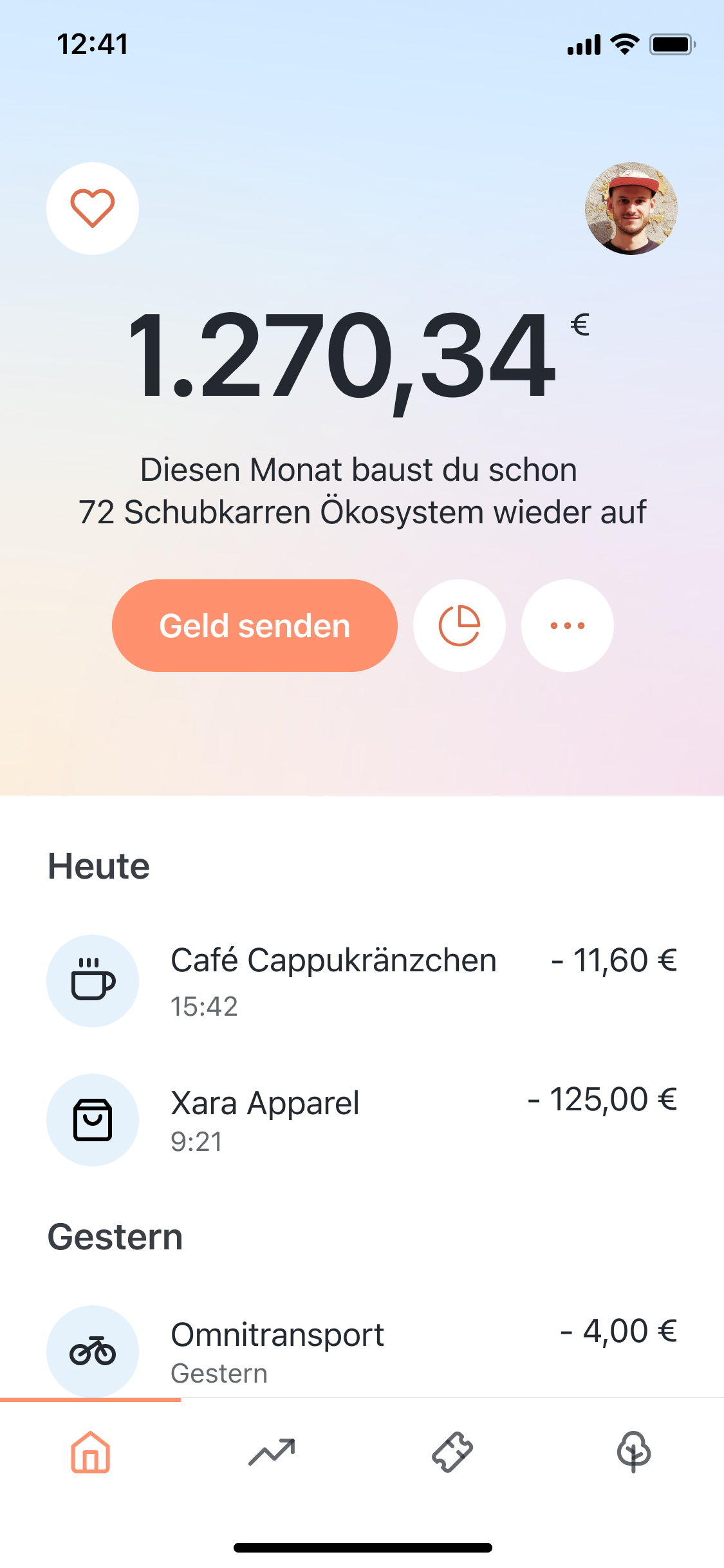
Task: Tap the Gestern section header
Action: coord(115,1237)
